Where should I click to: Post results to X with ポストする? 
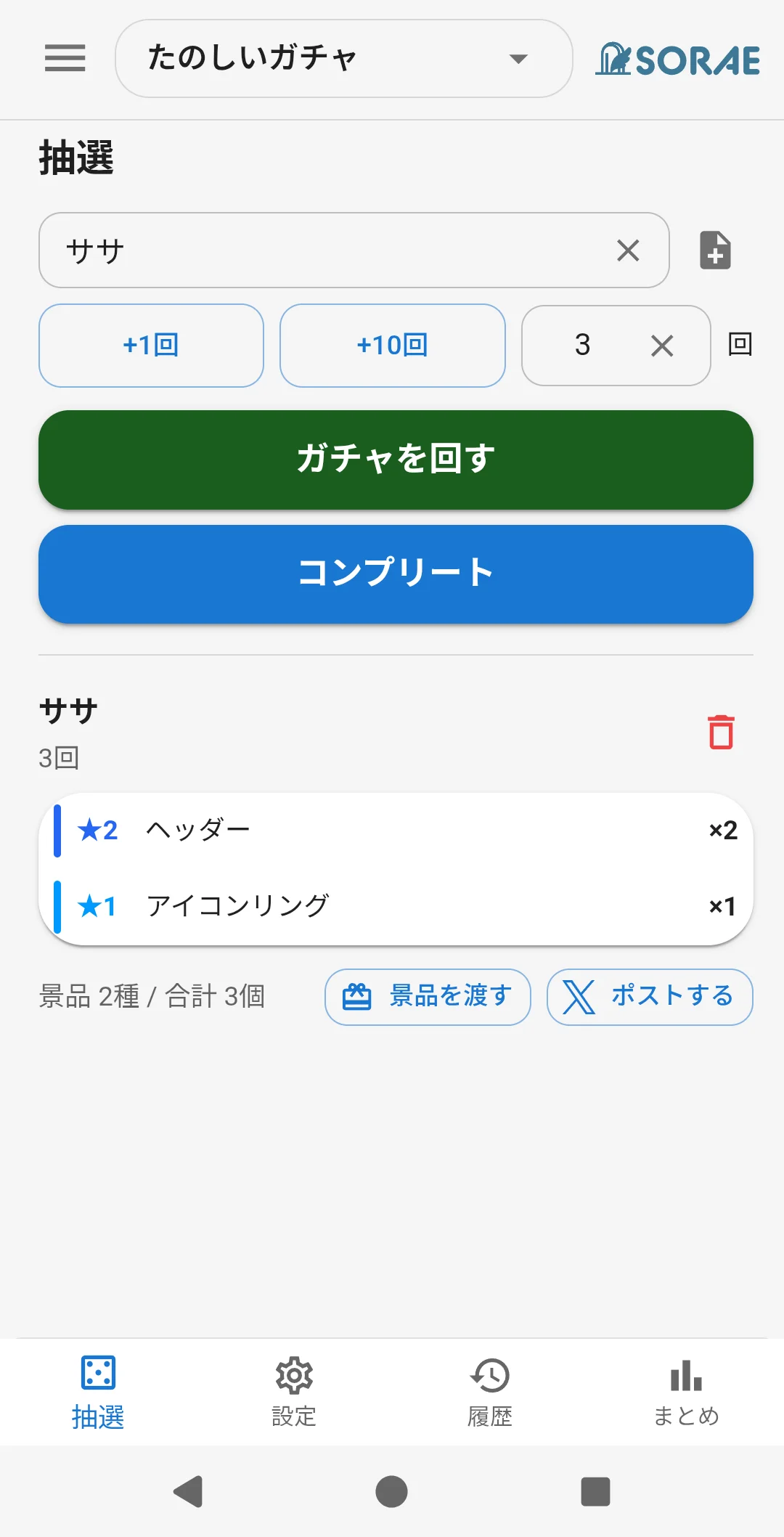coord(649,997)
